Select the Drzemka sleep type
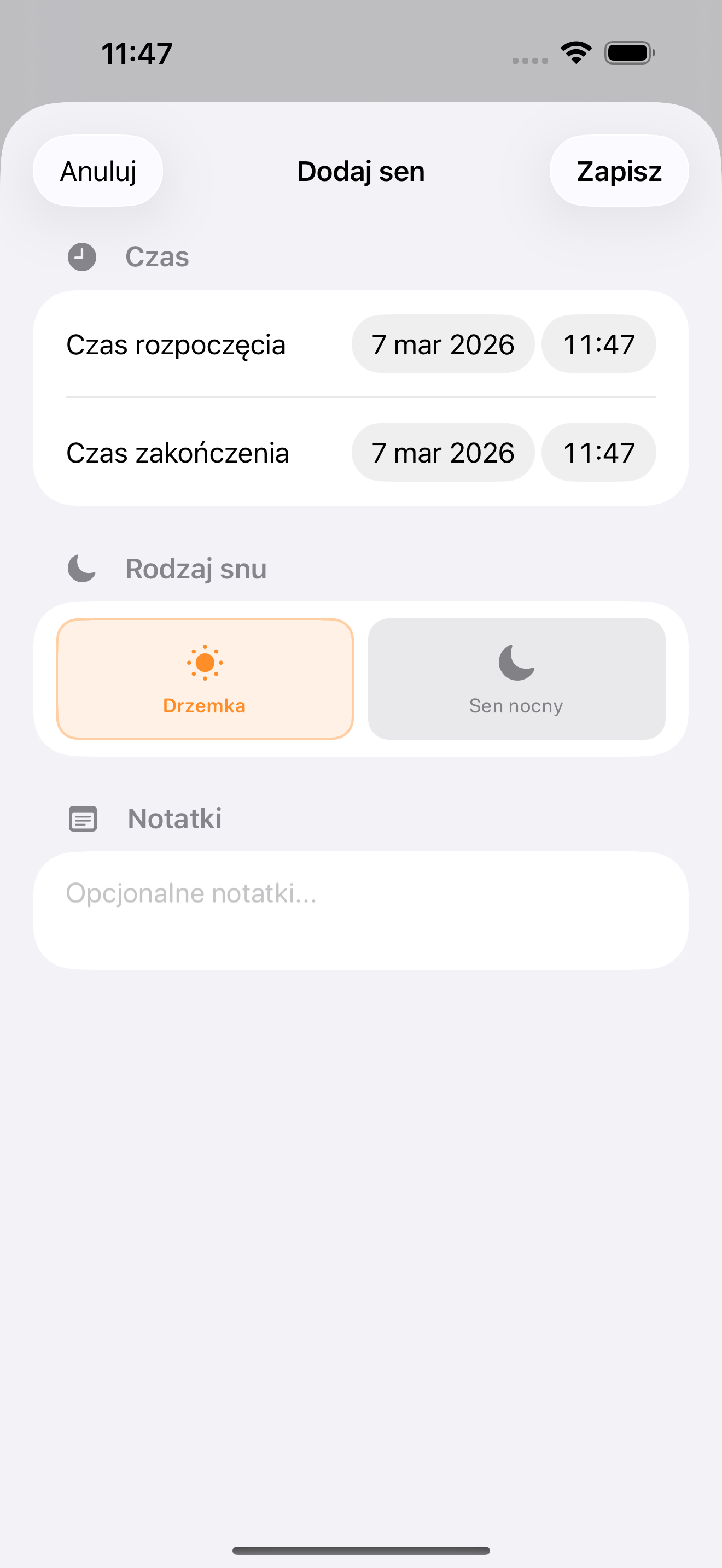 click(205, 677)
